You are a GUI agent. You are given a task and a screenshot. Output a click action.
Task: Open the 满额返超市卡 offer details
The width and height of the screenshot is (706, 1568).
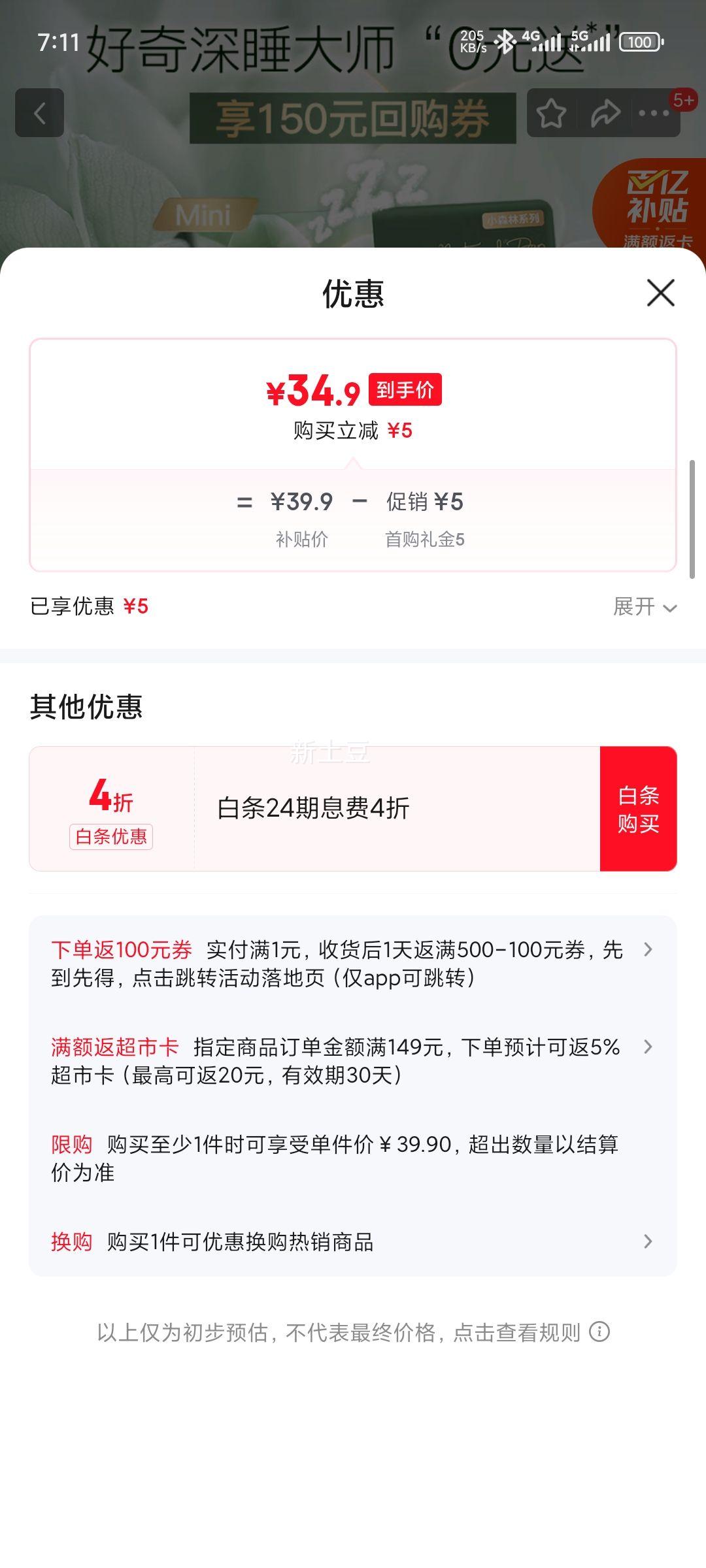click(x=353, y=1061)
